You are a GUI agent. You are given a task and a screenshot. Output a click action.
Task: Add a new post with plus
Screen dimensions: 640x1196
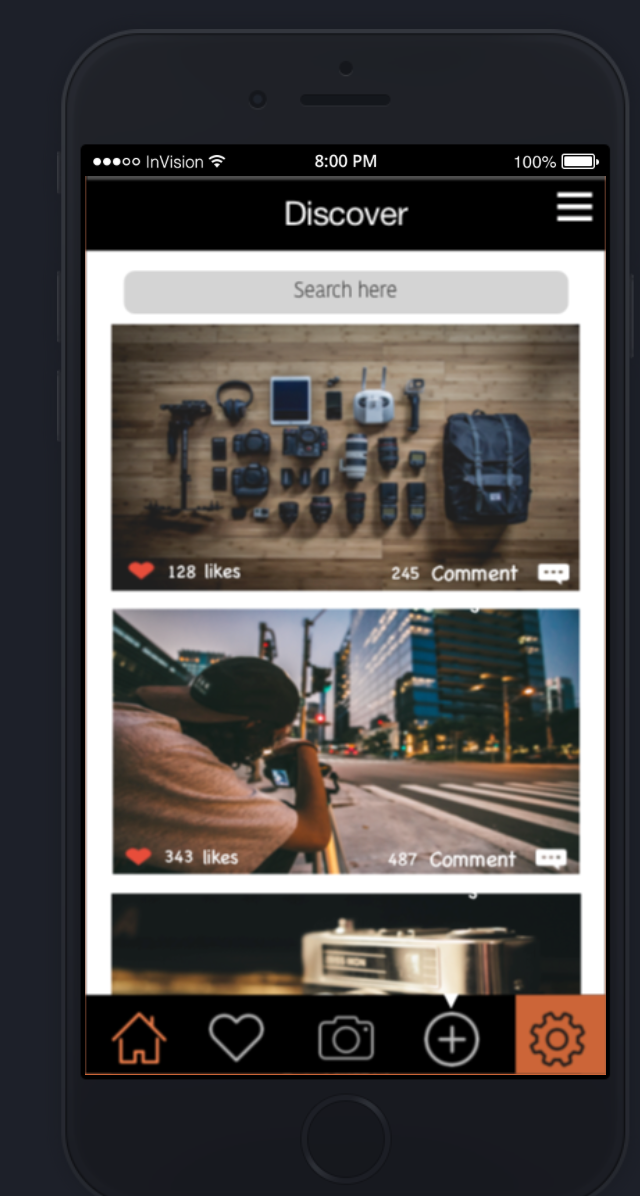[452, 1038]
